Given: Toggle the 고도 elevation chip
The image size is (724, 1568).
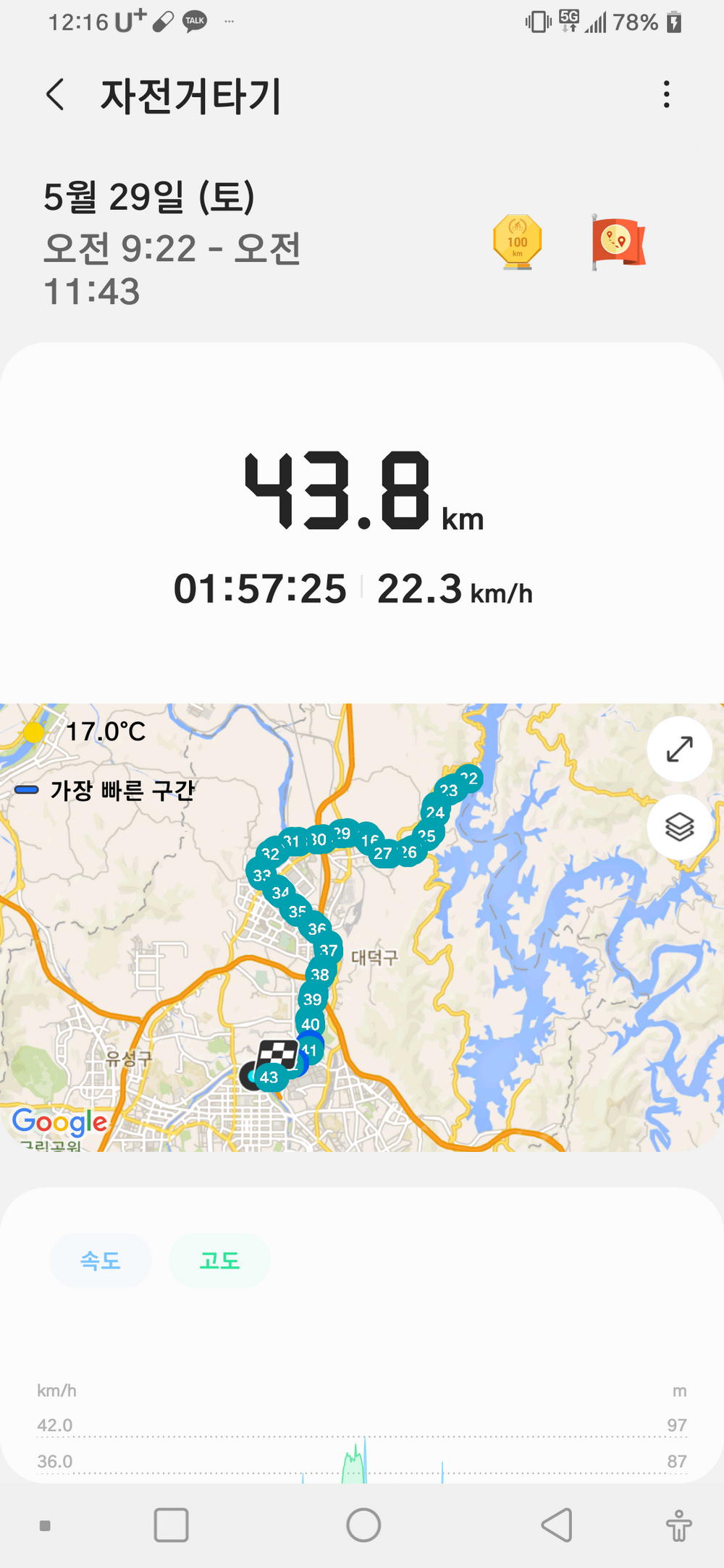Looking at the screenshot, I should point(219,1260).
